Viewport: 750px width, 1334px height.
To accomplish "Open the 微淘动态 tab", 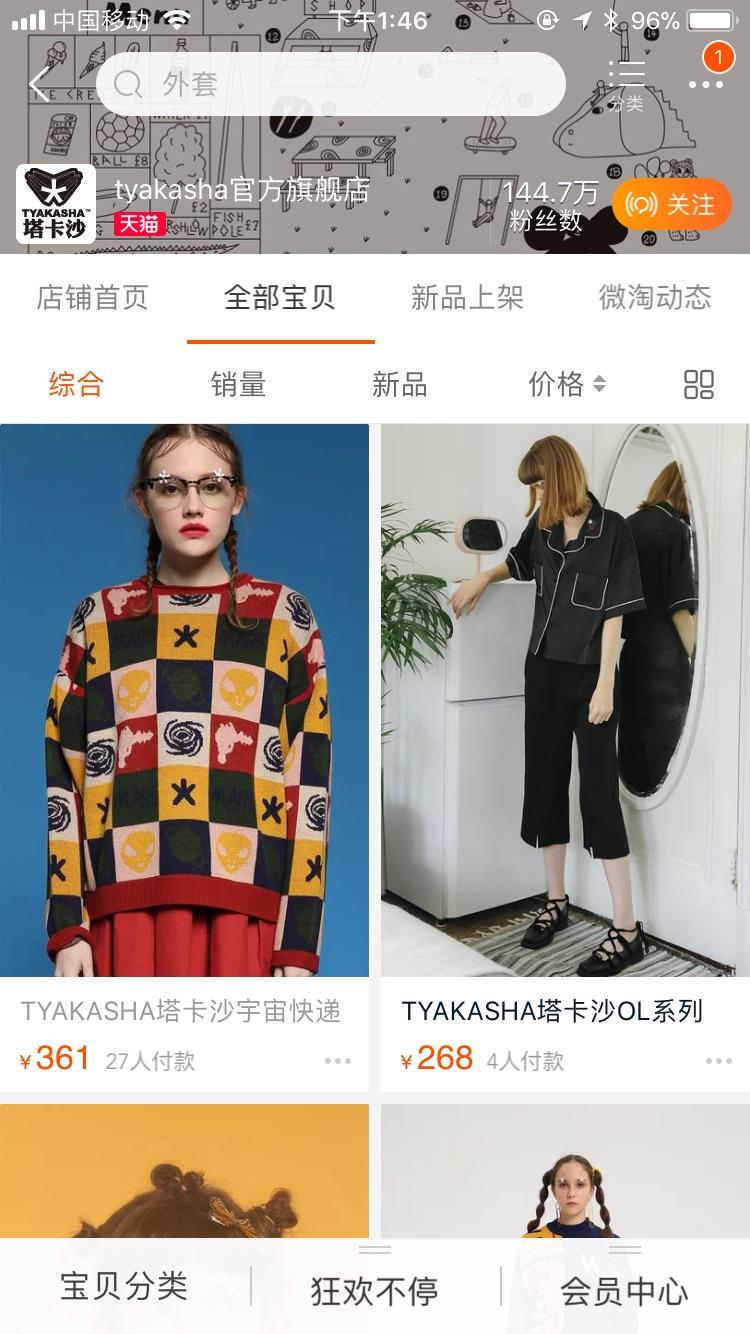I will (x=655, y=297).
